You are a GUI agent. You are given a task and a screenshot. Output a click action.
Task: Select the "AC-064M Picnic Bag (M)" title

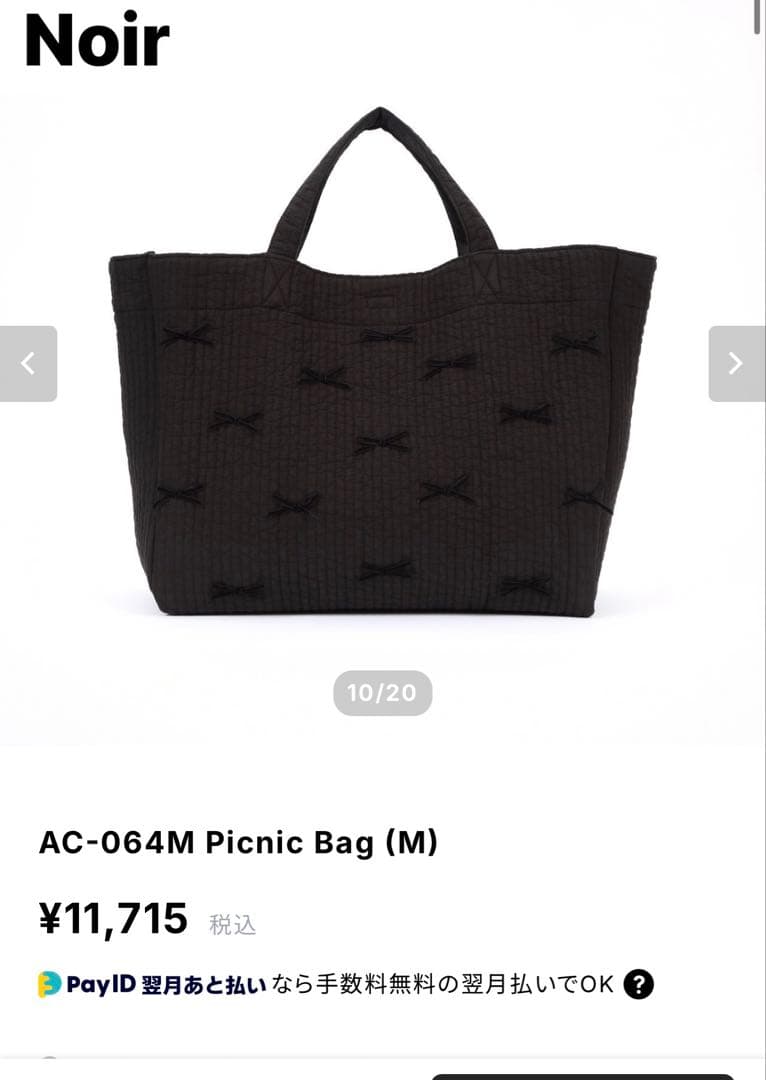pyautogui.click(x=238, y=843)
